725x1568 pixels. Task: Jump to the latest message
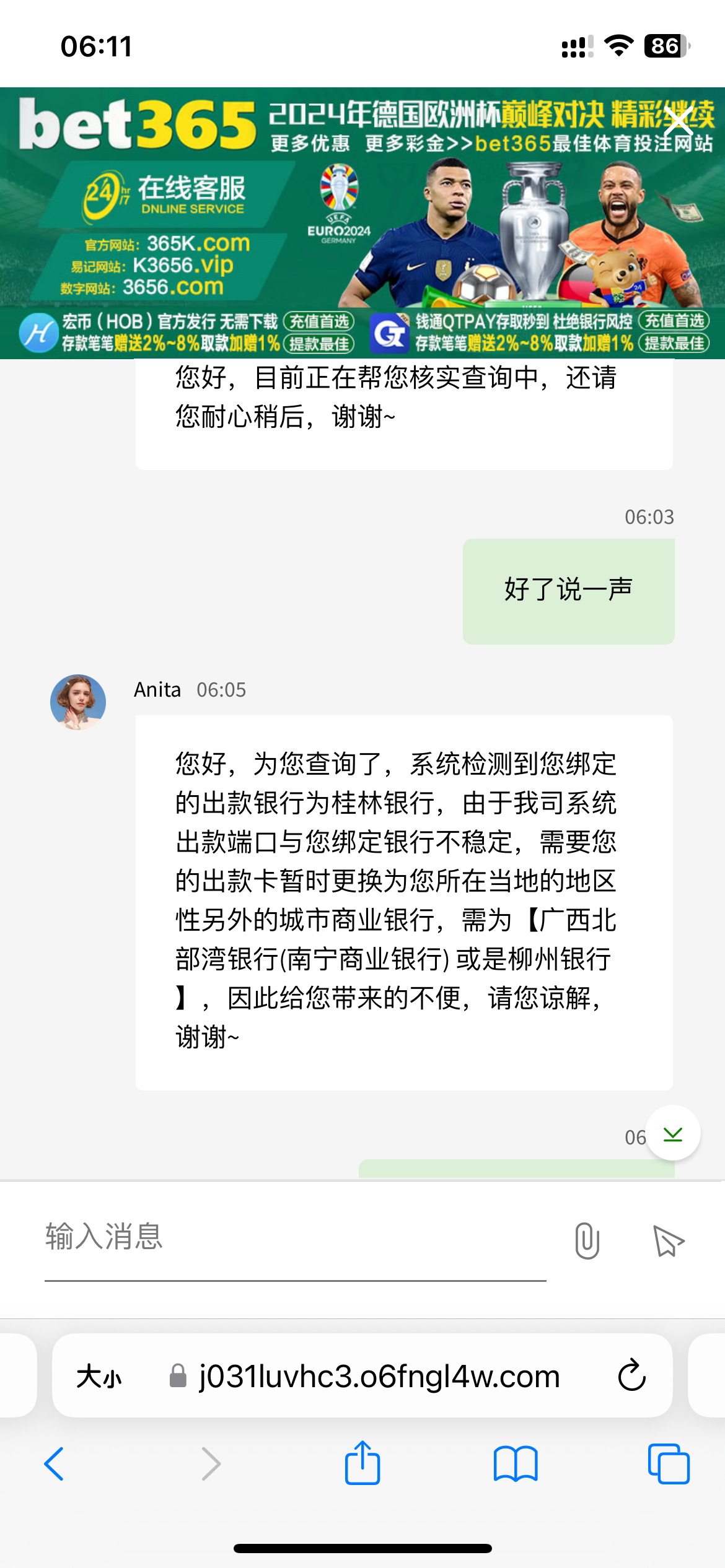pos(673,1134)
